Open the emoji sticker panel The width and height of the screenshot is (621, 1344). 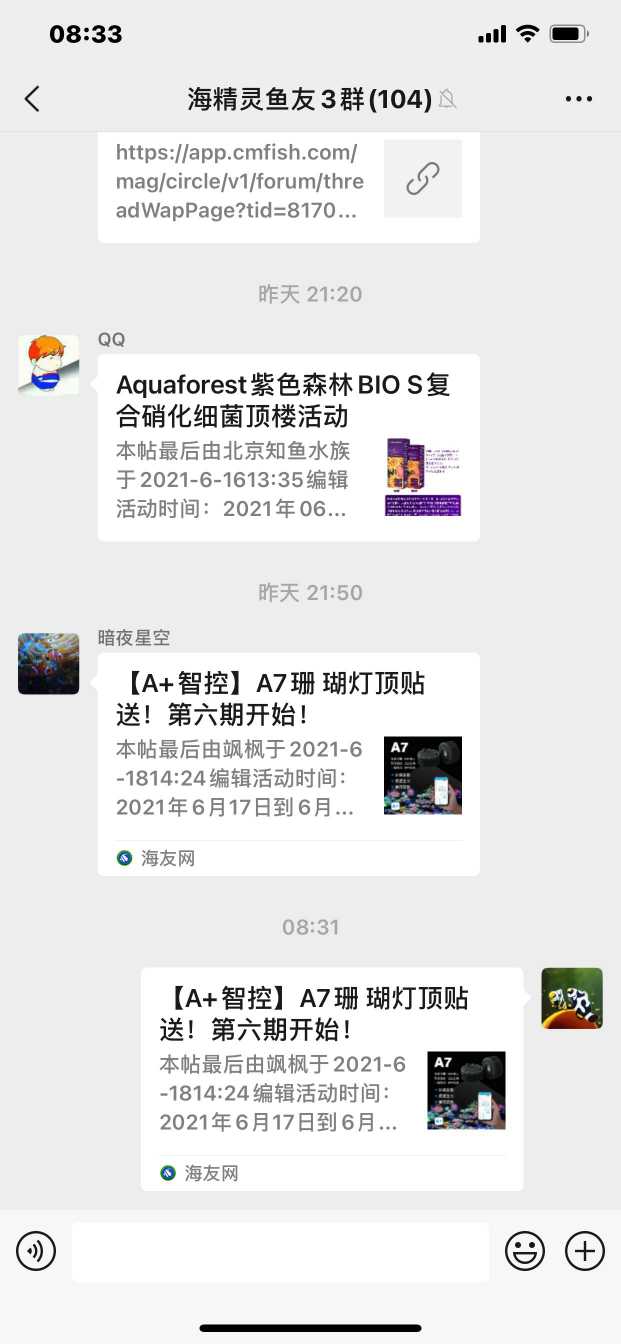pyautogui.click(x=524, y=1251)
